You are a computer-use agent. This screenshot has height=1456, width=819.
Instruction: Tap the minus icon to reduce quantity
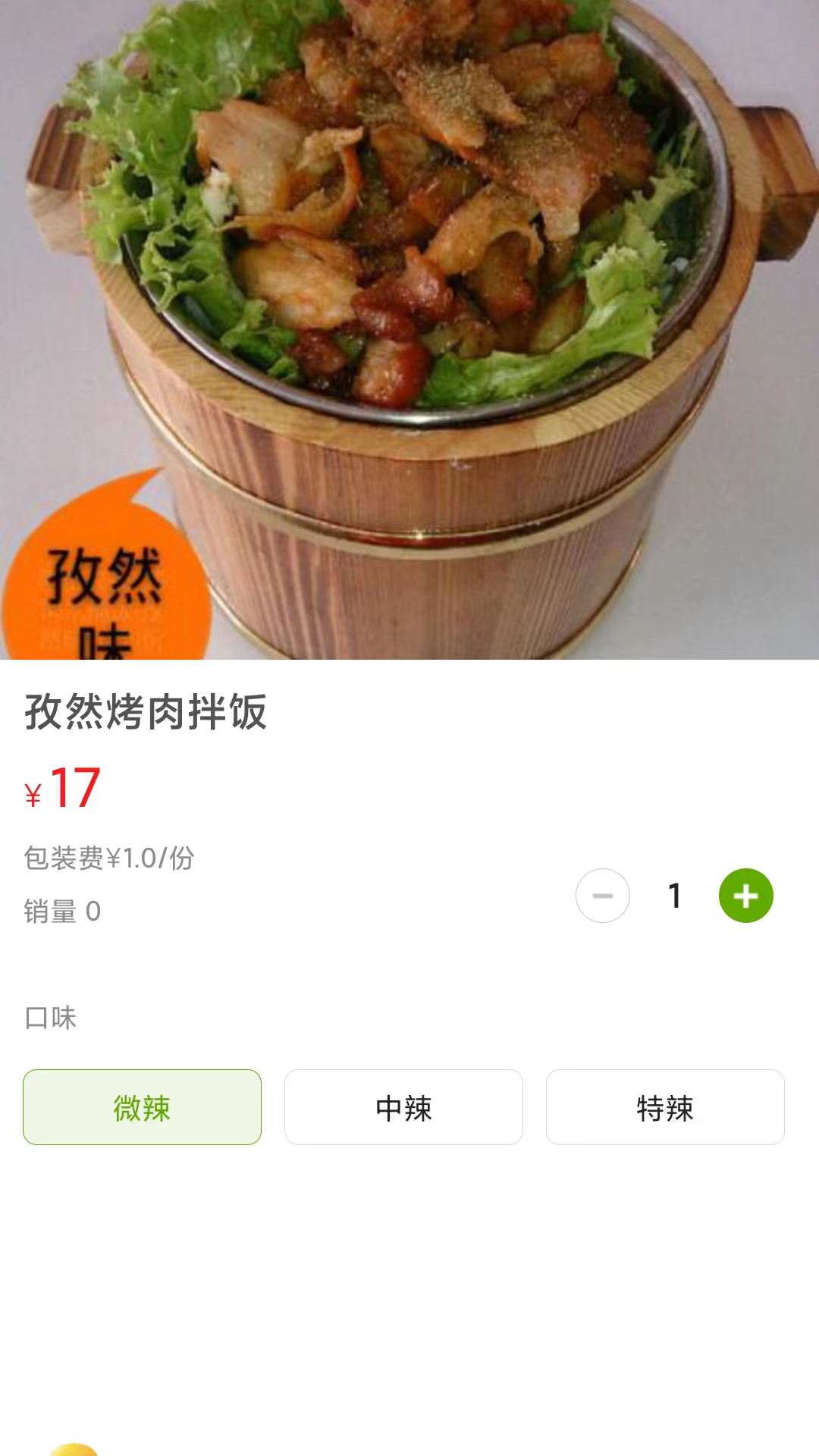(x=603, y=896)
